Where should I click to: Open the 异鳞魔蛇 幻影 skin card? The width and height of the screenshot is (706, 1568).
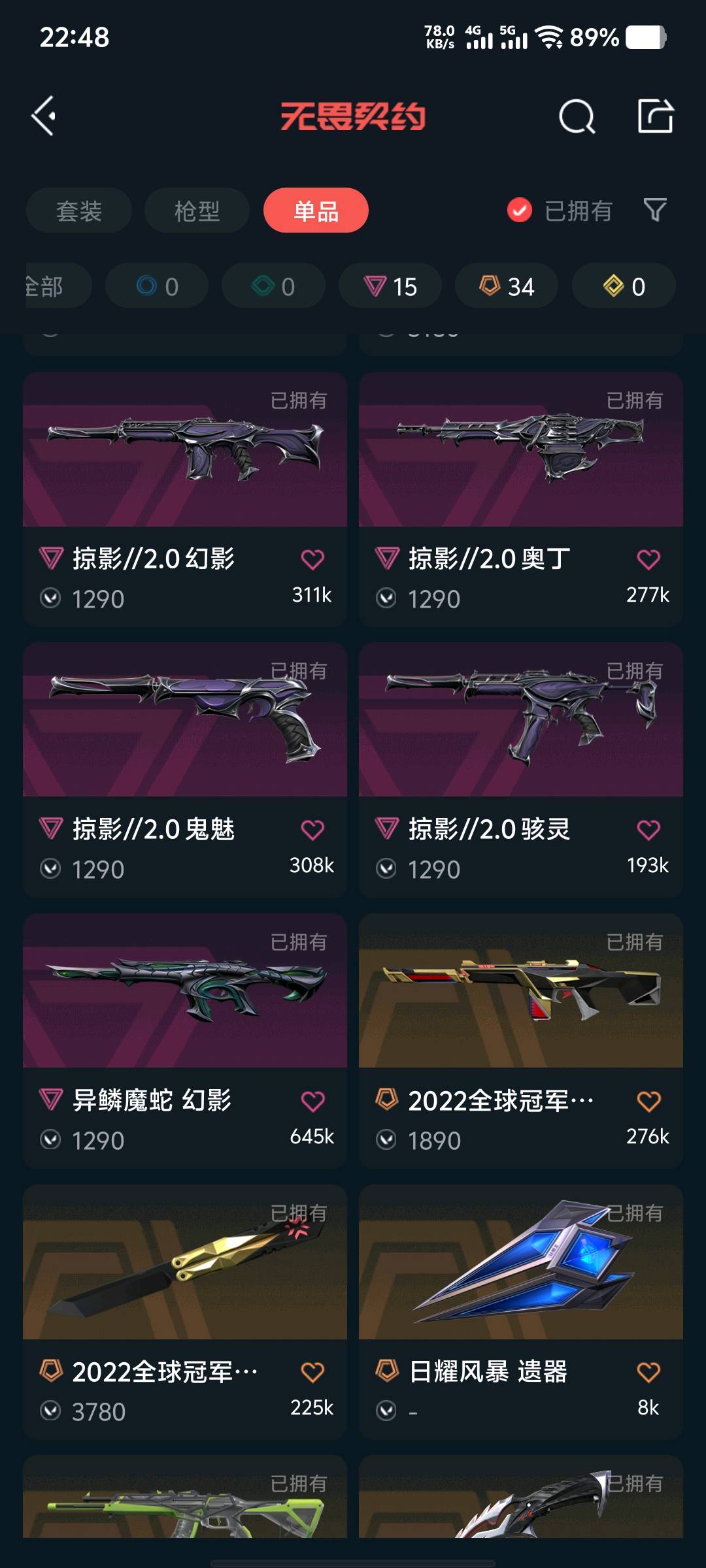tap(185, 1000)
